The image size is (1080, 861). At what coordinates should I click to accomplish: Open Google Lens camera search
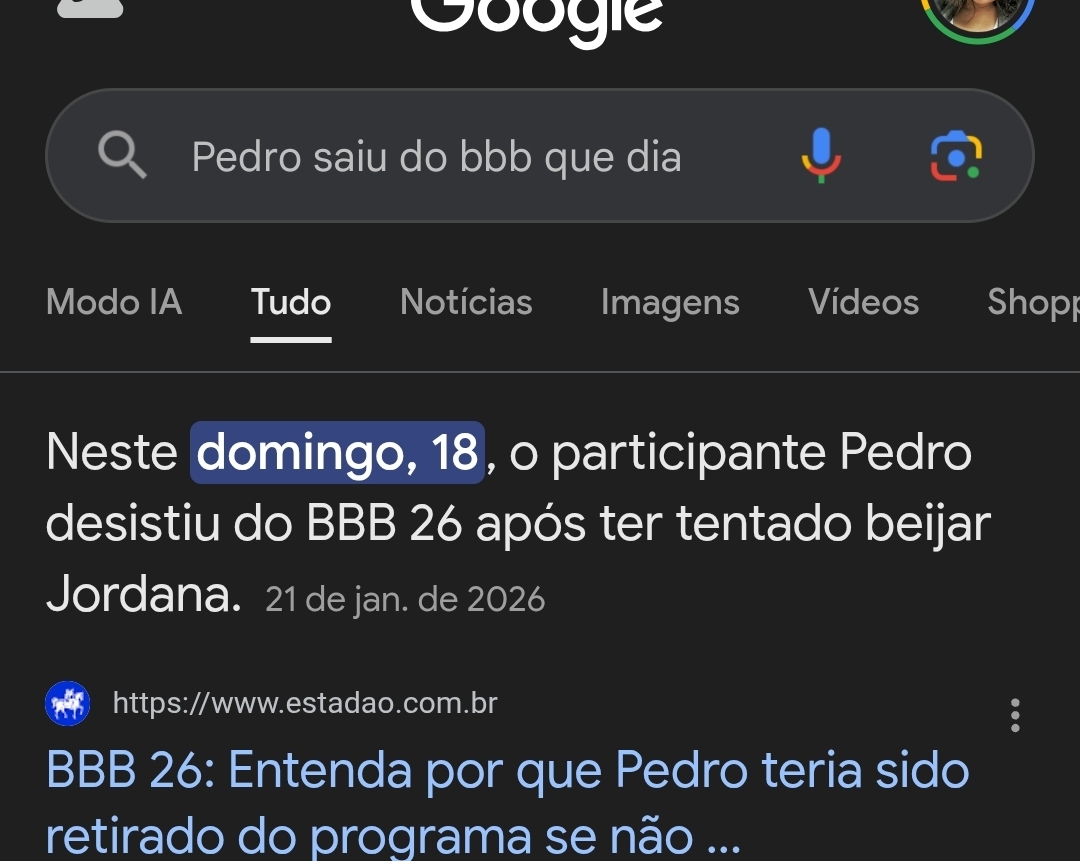click(956, 156)
